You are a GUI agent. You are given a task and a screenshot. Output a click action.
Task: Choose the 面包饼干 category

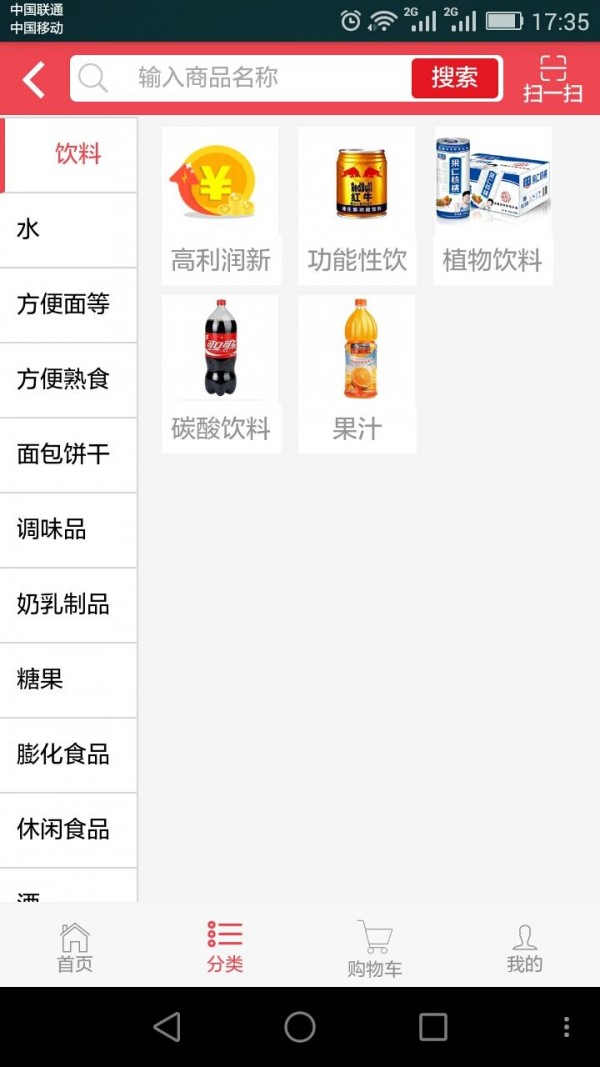click(68, 455)
